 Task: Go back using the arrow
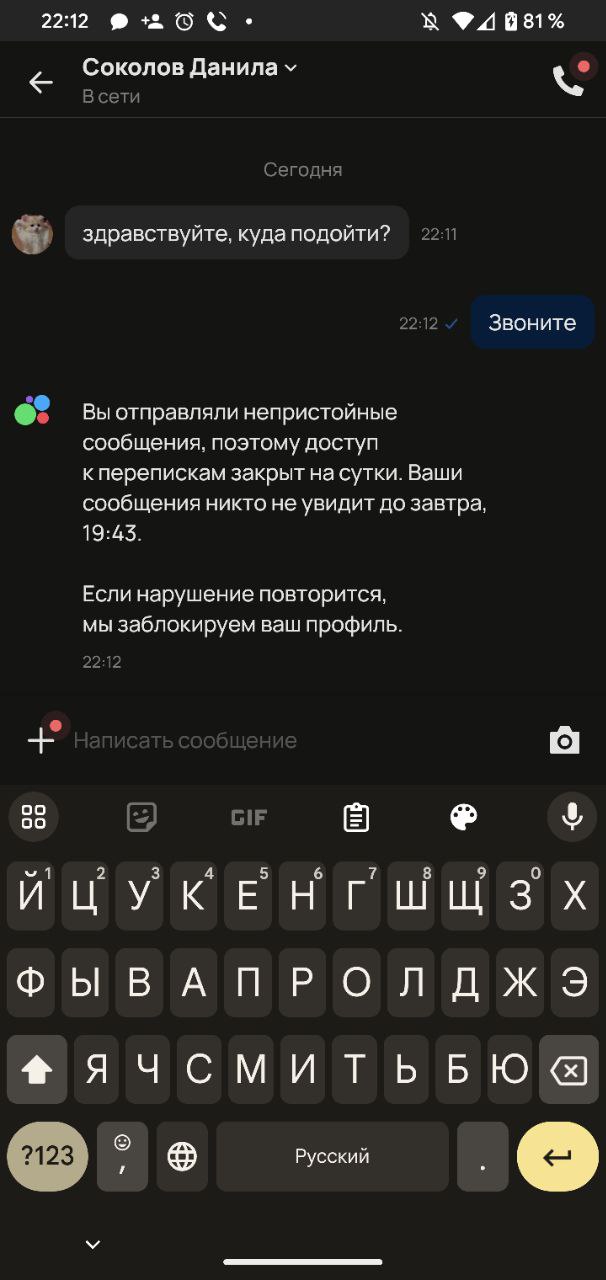(x=40, y=83)
